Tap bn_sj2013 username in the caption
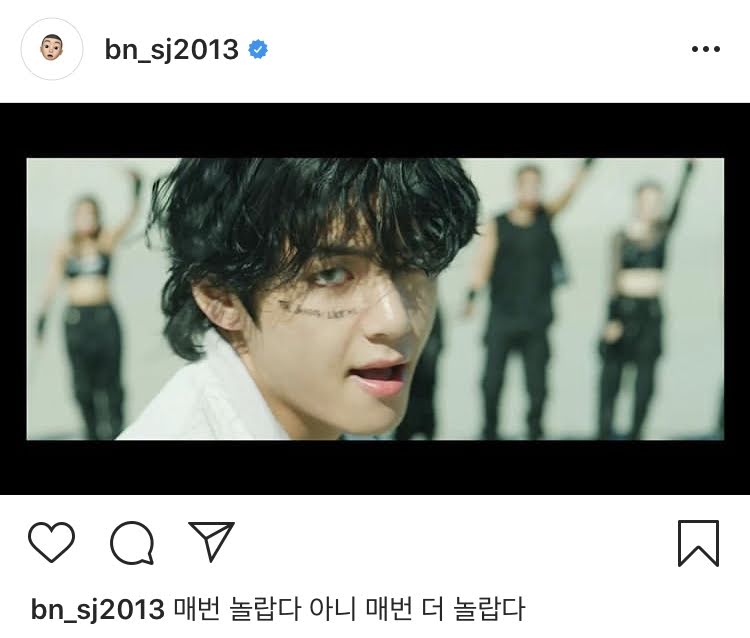The width and height of the screenshot is (750, 638). point(97,609)
